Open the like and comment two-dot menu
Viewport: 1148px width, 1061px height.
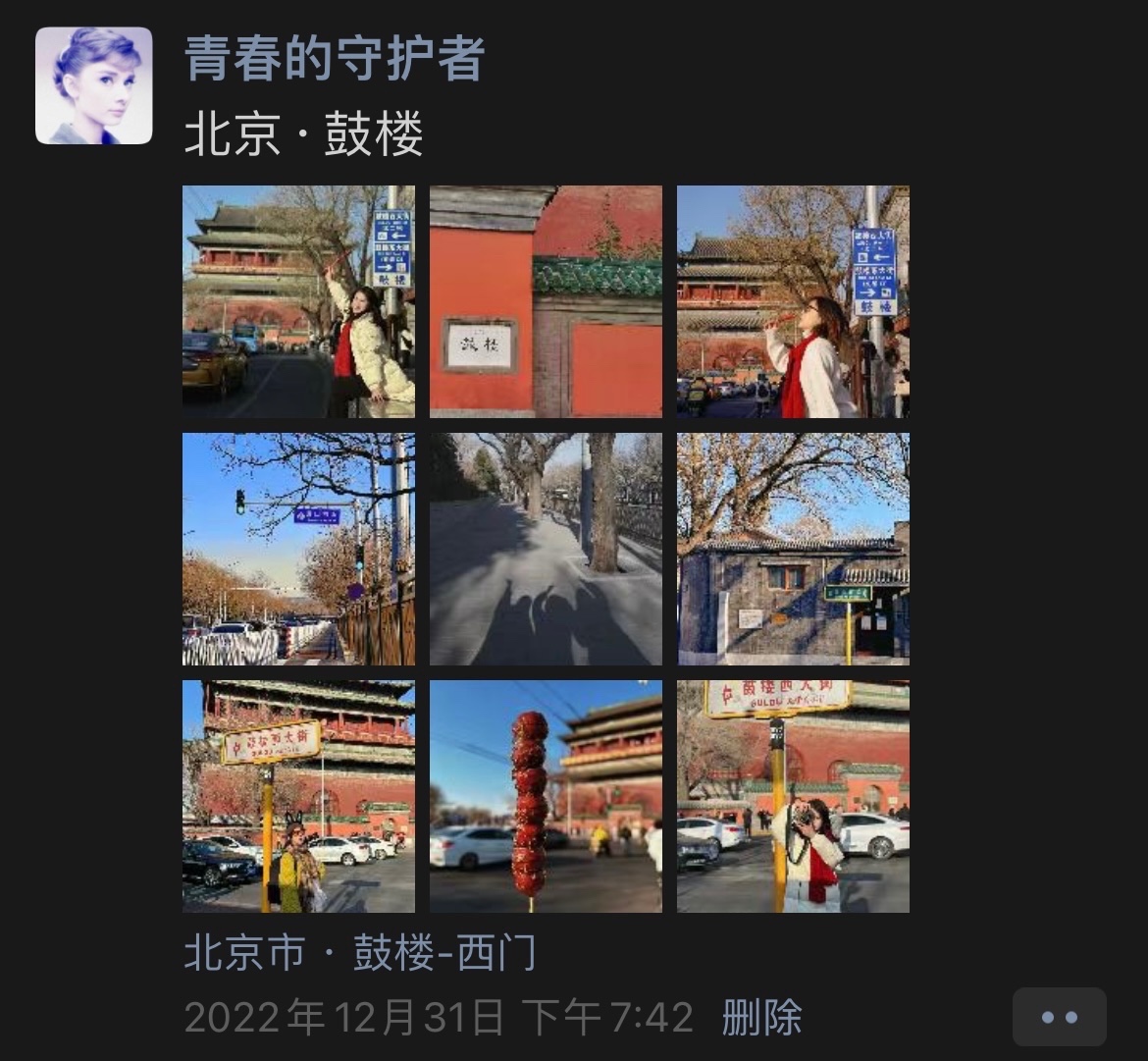click(x=1059, y=1018)
